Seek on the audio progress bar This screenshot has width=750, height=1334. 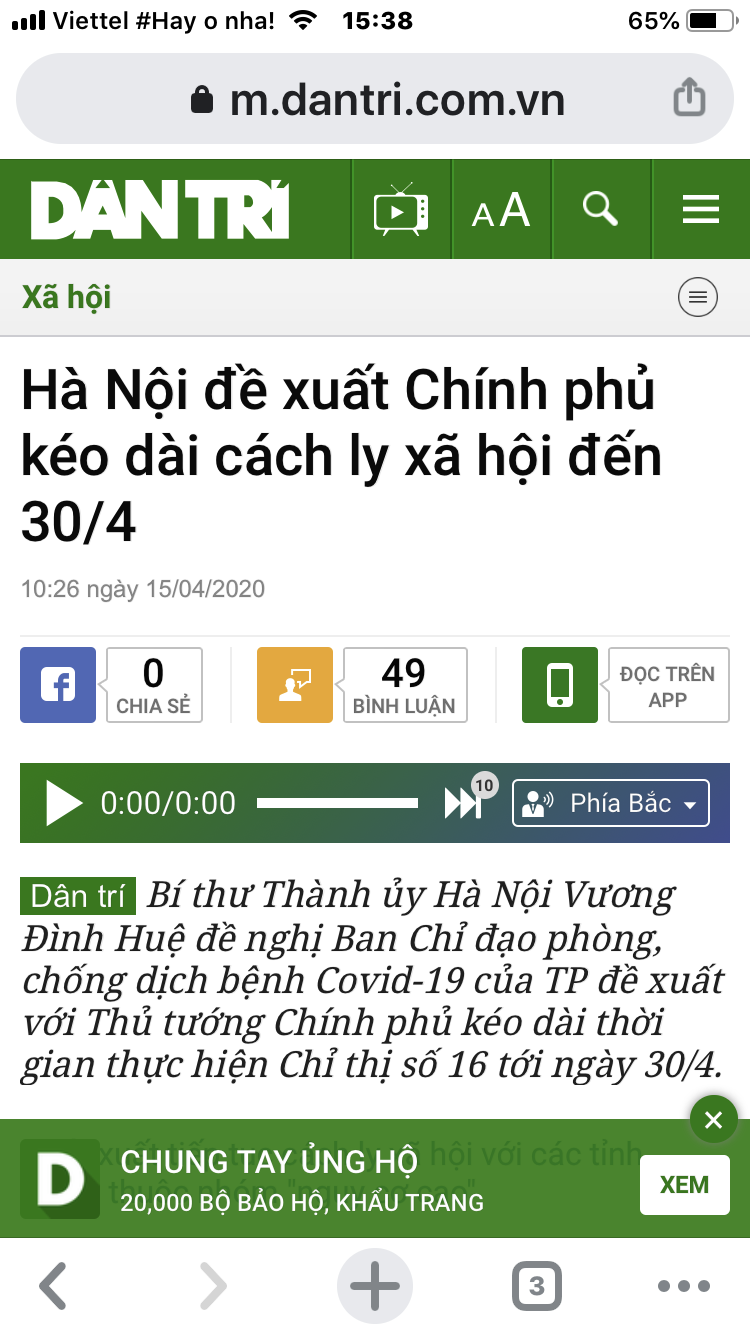(x=337, y=803)
